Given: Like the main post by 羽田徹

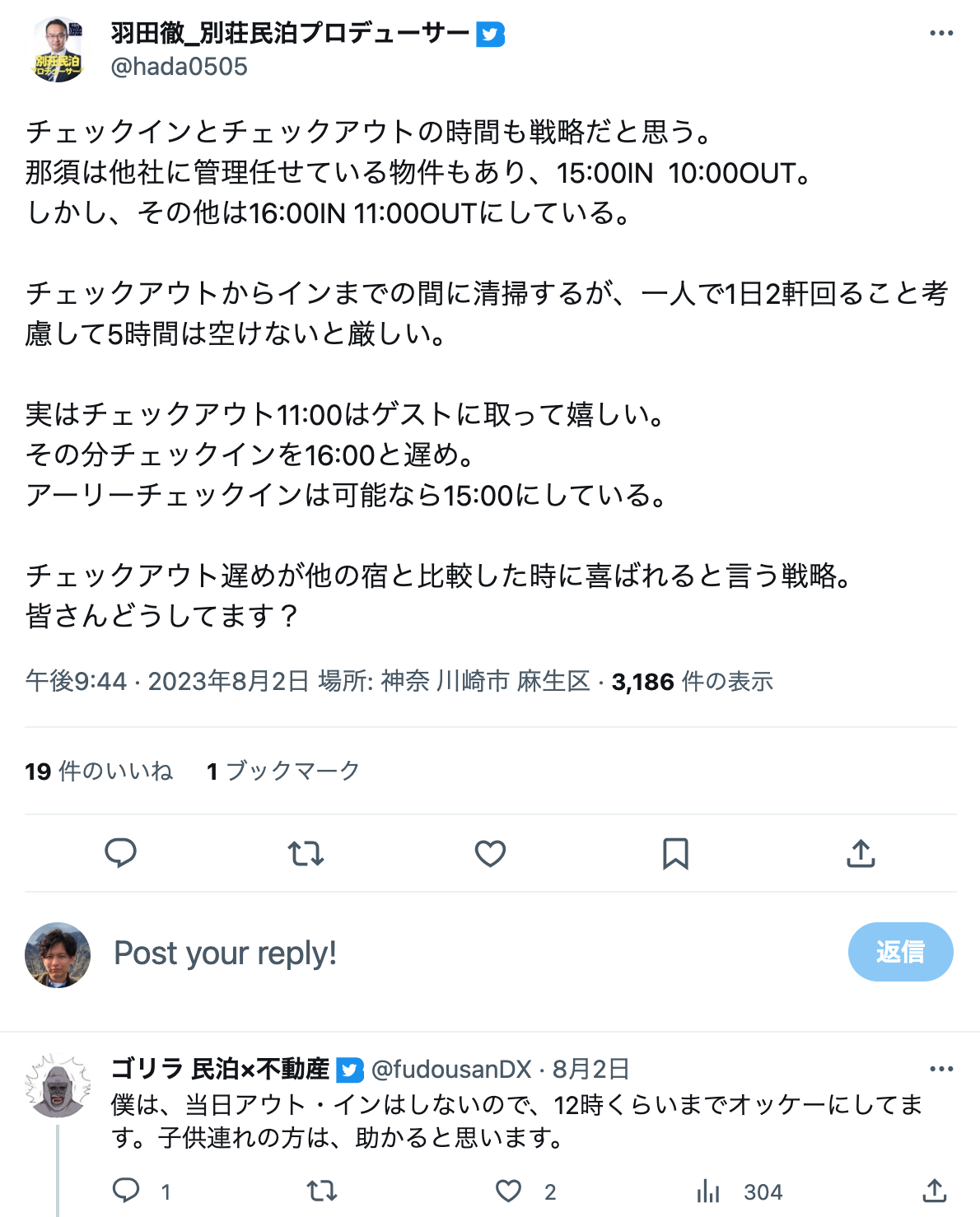Looking at the screenshot, I should click(x=490, y=853).
